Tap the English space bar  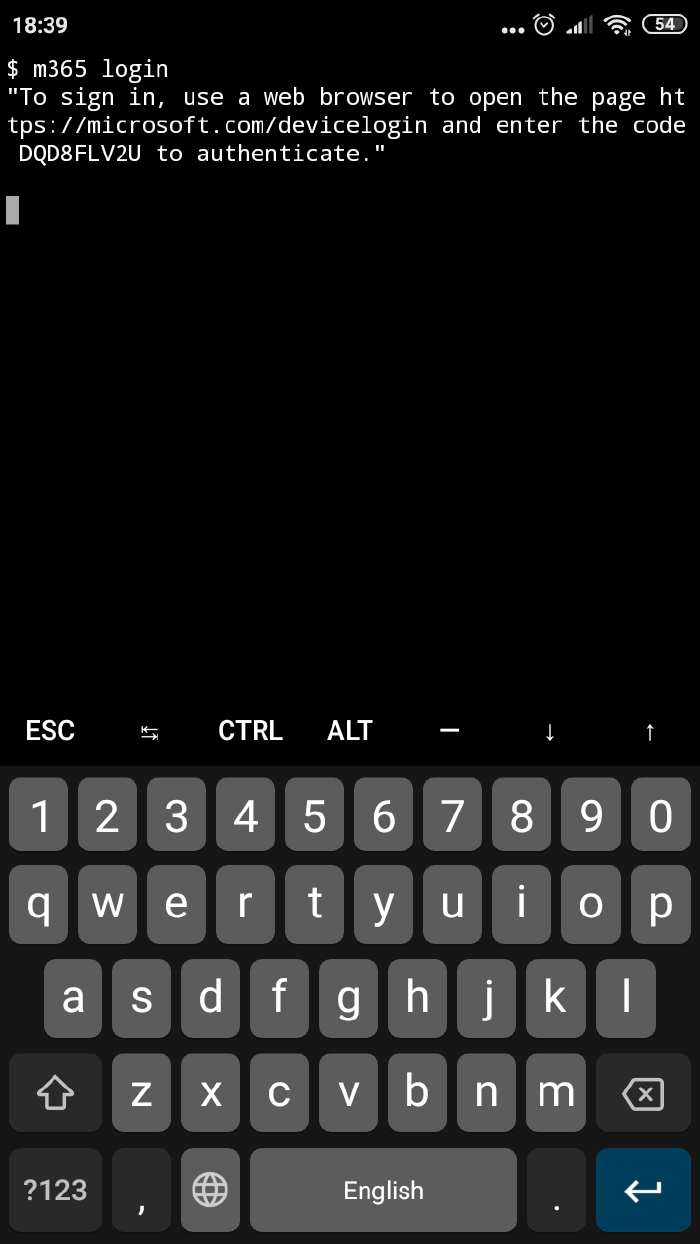(383, 1190)
